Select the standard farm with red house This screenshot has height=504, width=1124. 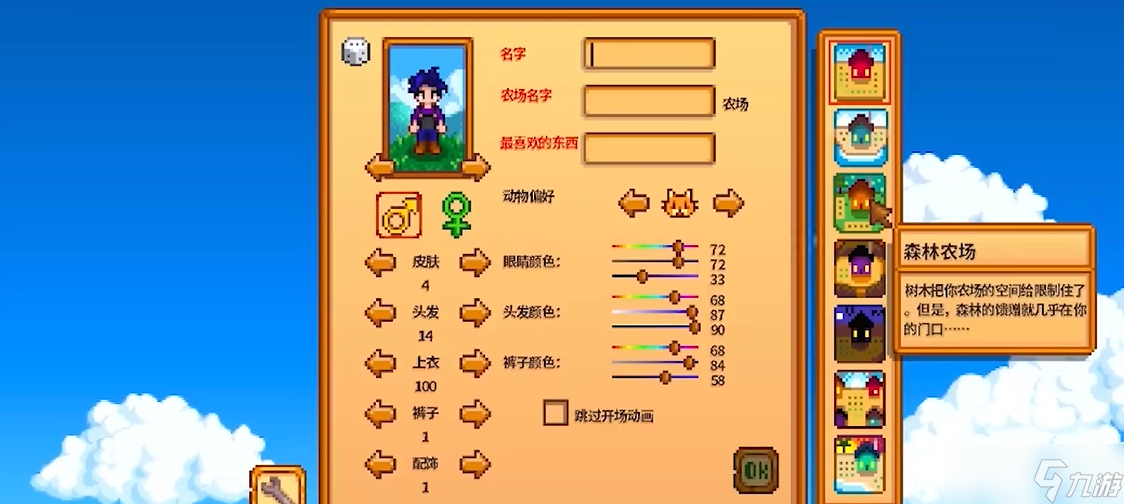(860, 73)
